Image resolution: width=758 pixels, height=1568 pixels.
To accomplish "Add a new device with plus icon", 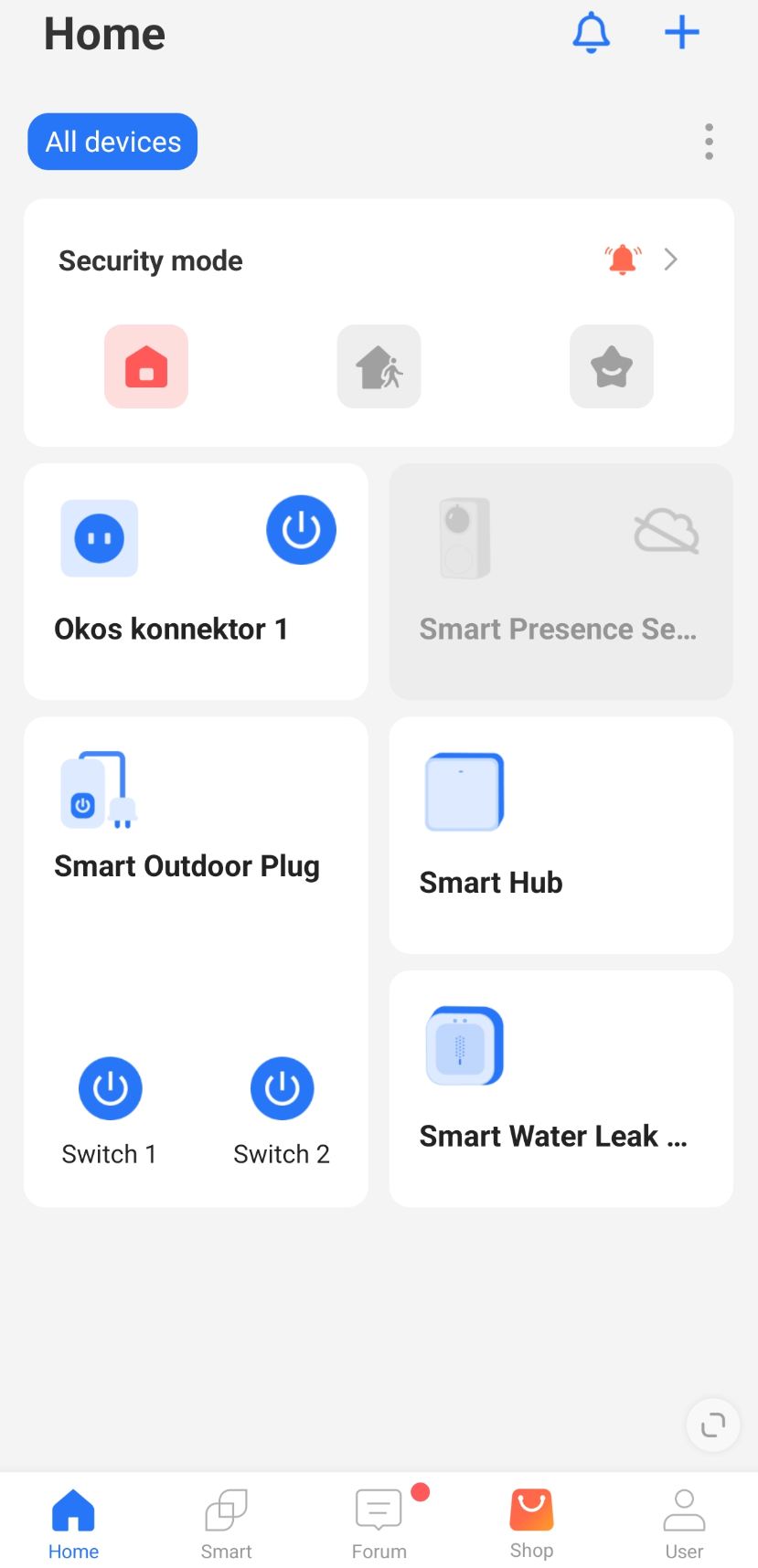I will click(681, 33).
